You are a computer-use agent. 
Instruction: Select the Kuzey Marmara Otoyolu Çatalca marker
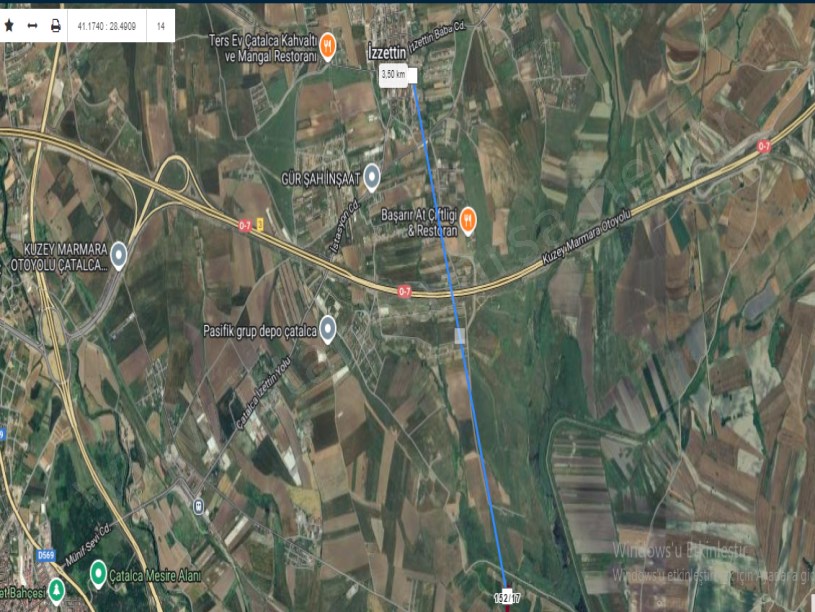click(118, 255)
